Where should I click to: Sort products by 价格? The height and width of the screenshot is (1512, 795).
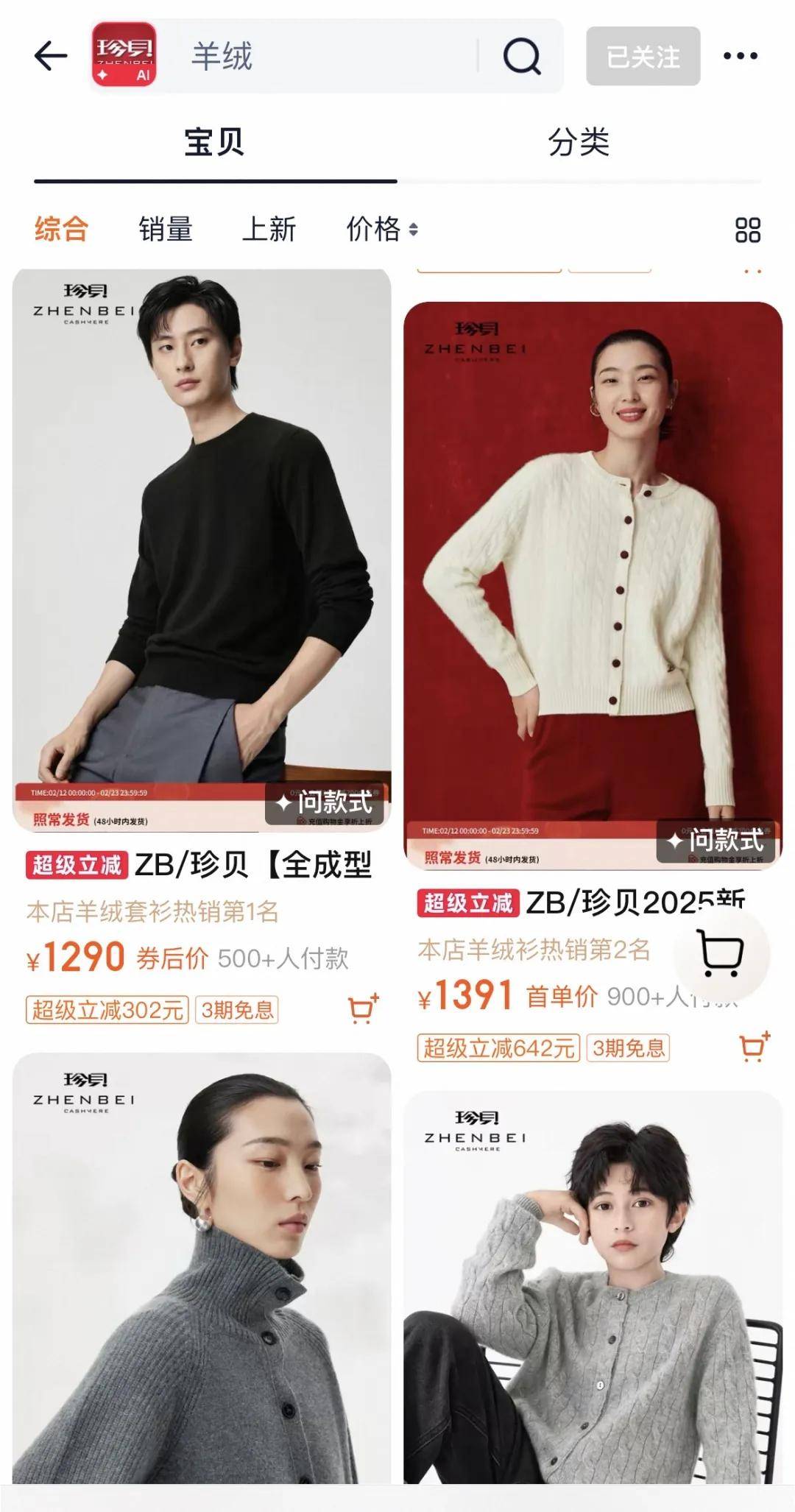click(x=381, y=229)
